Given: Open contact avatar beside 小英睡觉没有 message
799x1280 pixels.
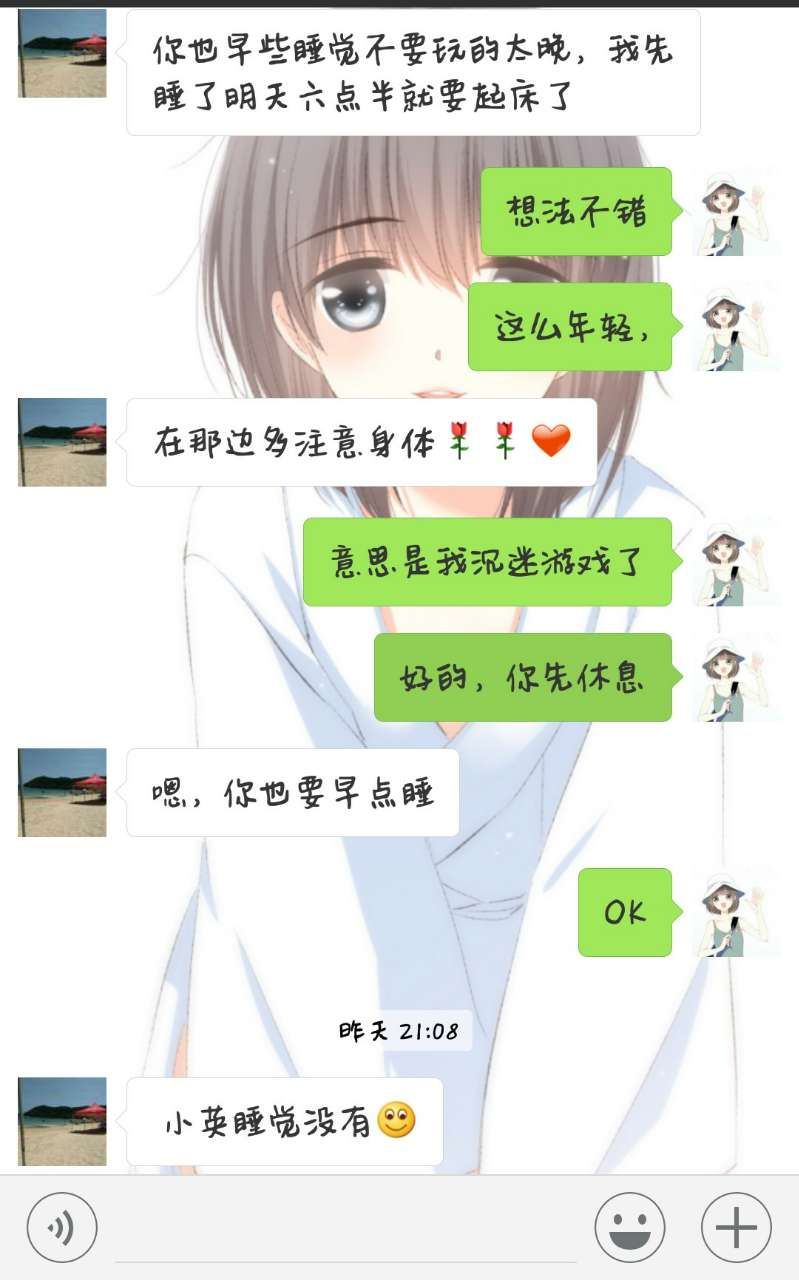Looking at the screenshot, I should tap(62, 1121).
